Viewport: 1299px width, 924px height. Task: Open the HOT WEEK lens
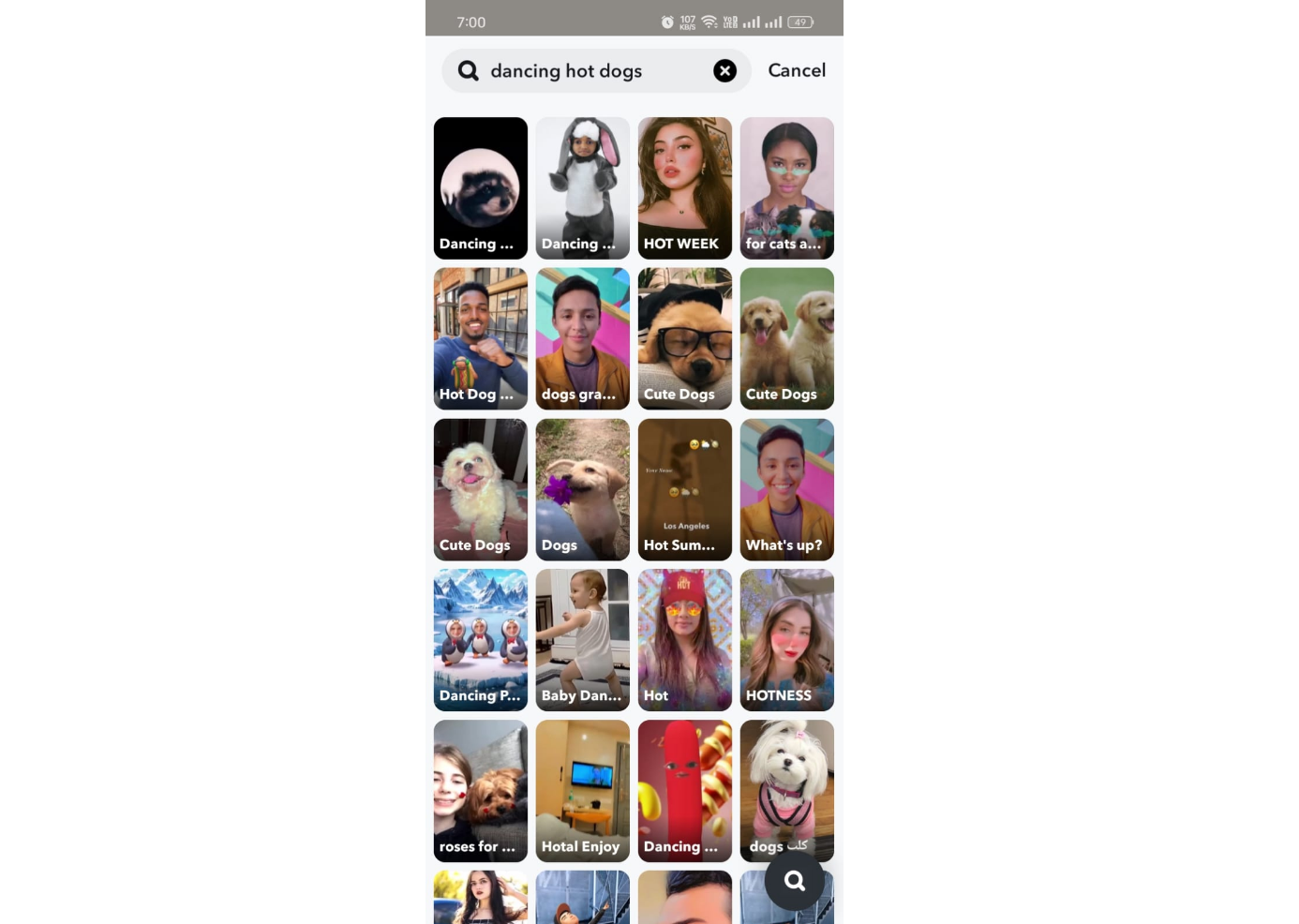click(684, 187)
